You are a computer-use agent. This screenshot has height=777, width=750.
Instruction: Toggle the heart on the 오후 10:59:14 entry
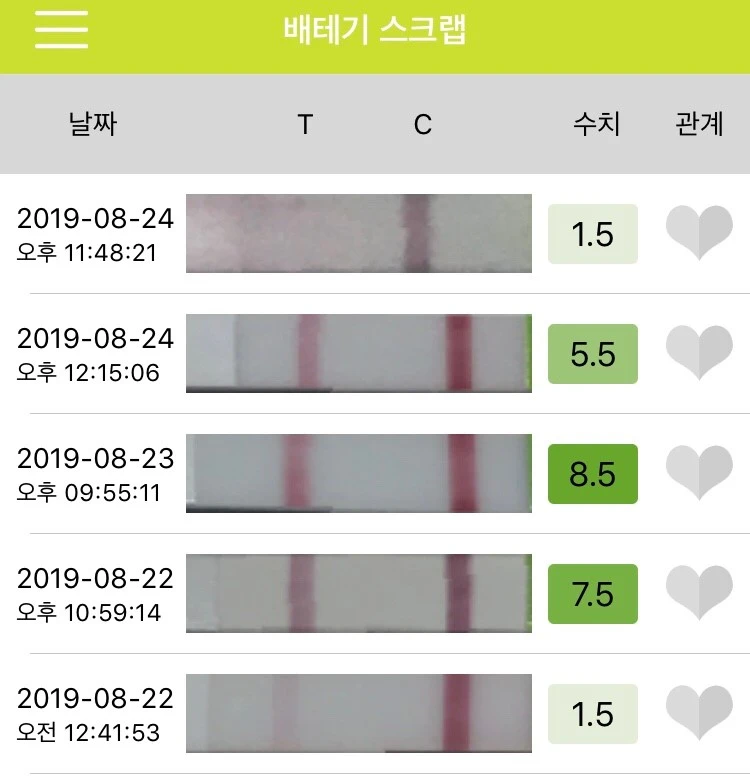pos(699,592)
